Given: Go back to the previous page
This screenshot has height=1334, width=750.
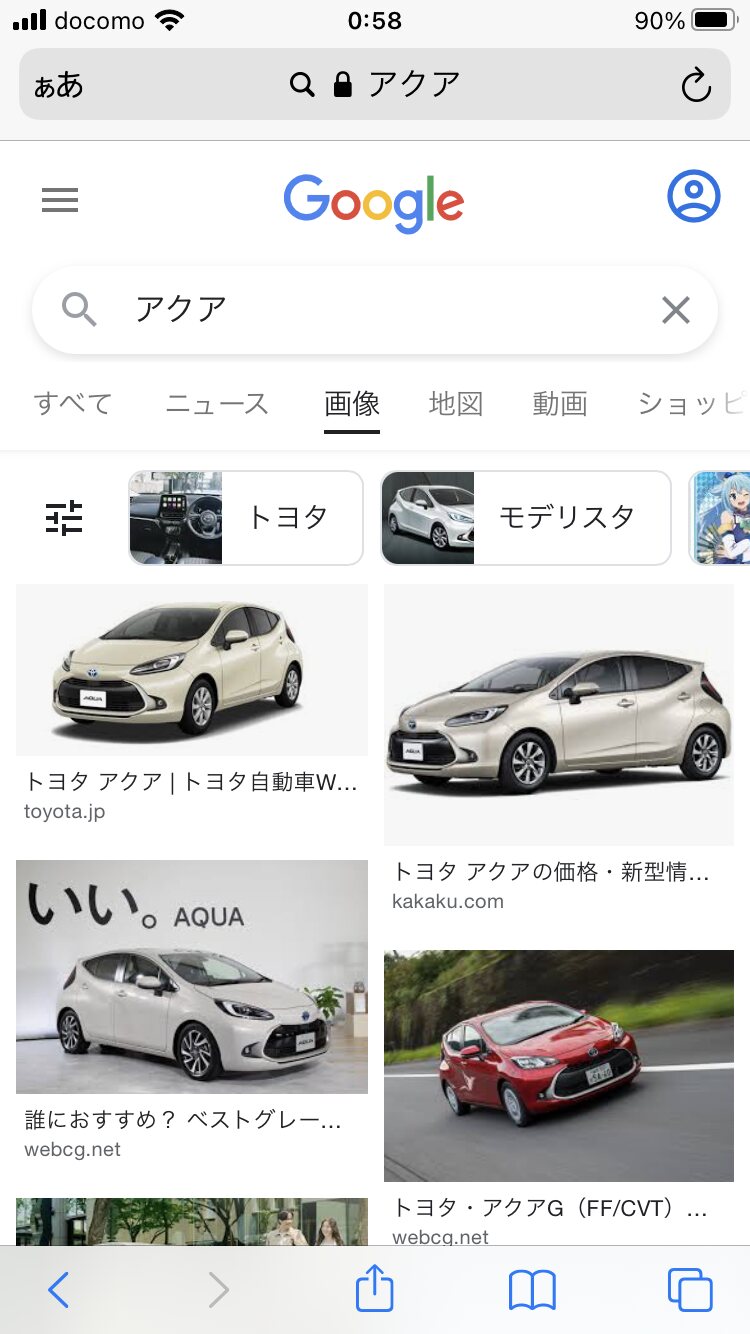Looking at the screenshot, I should [58, 1290].
